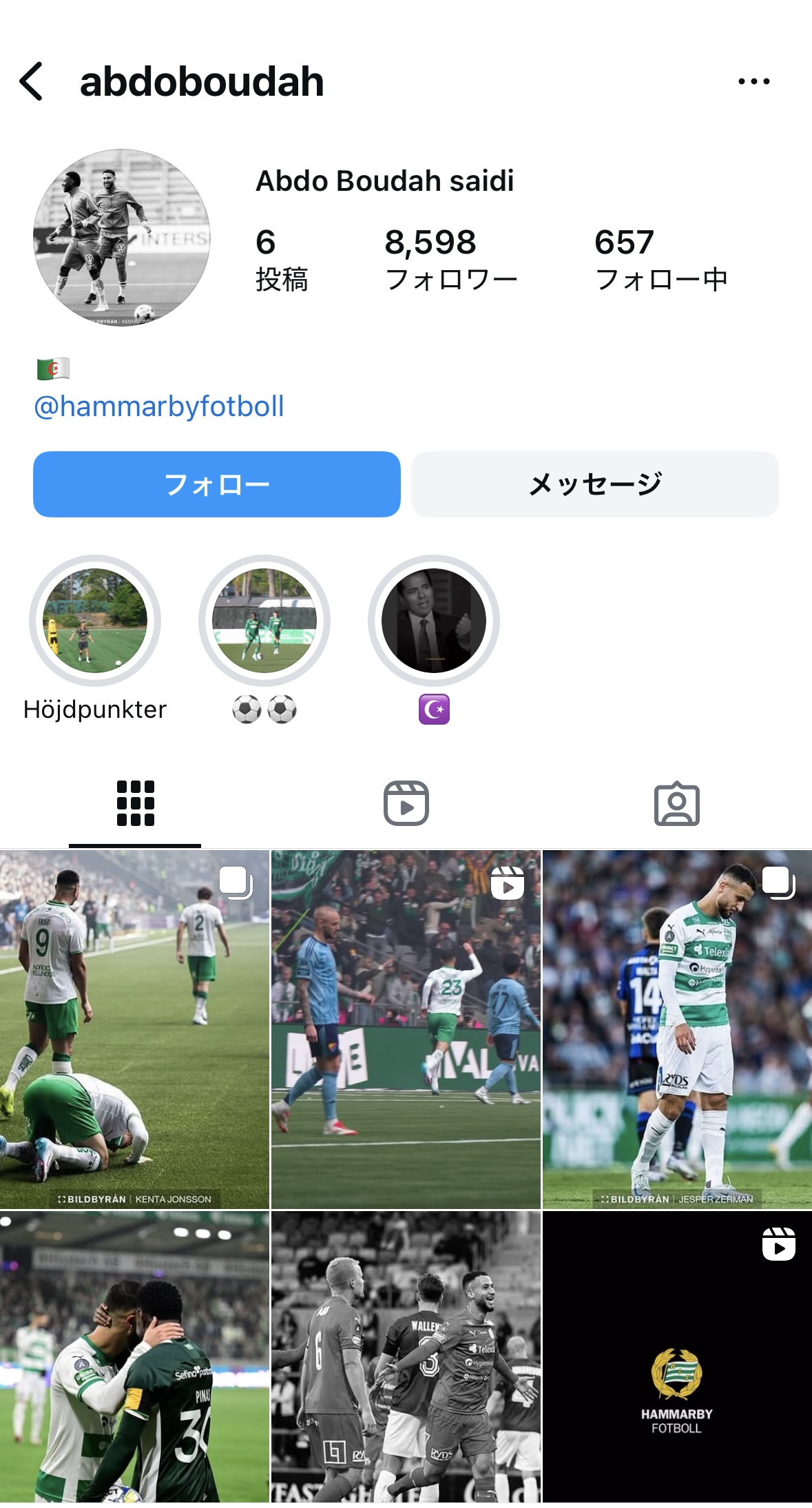
Task: Open the post with player number 9
Action: click(x=134, y=1029)
